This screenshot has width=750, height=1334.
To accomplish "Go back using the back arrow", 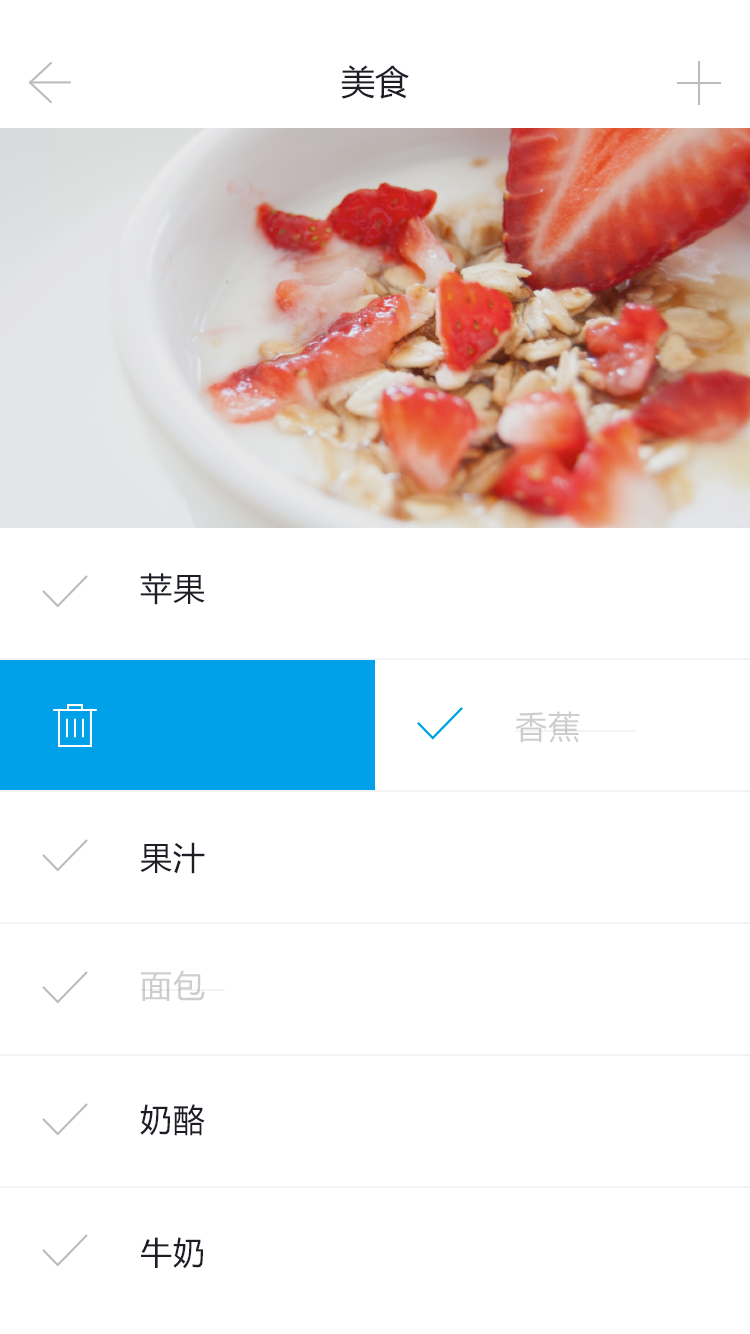I will pos(49,83).
